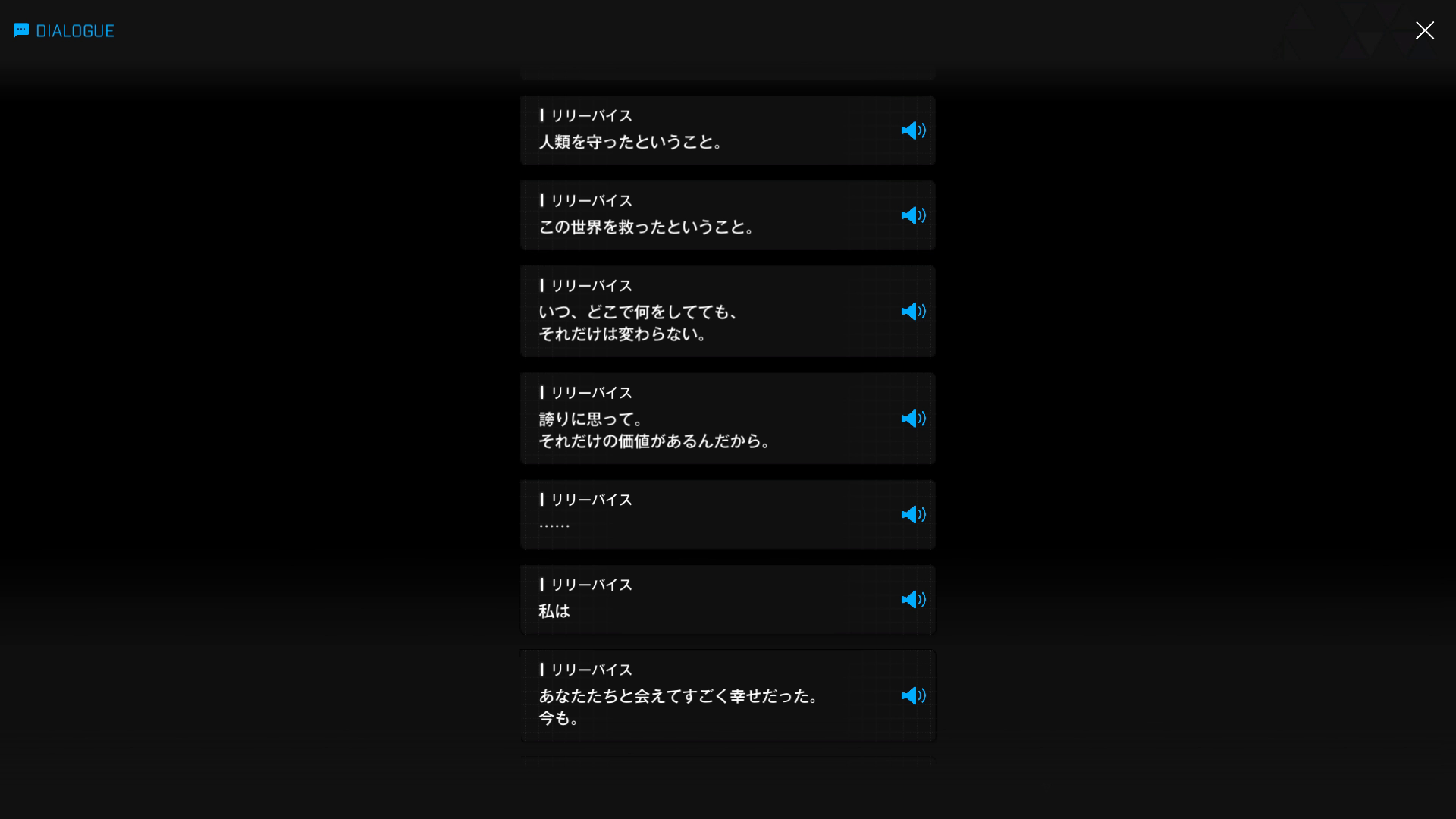Play voice for この世界を救ったということ line
This screenshot has height=819, width=1456.
point(913,215)
